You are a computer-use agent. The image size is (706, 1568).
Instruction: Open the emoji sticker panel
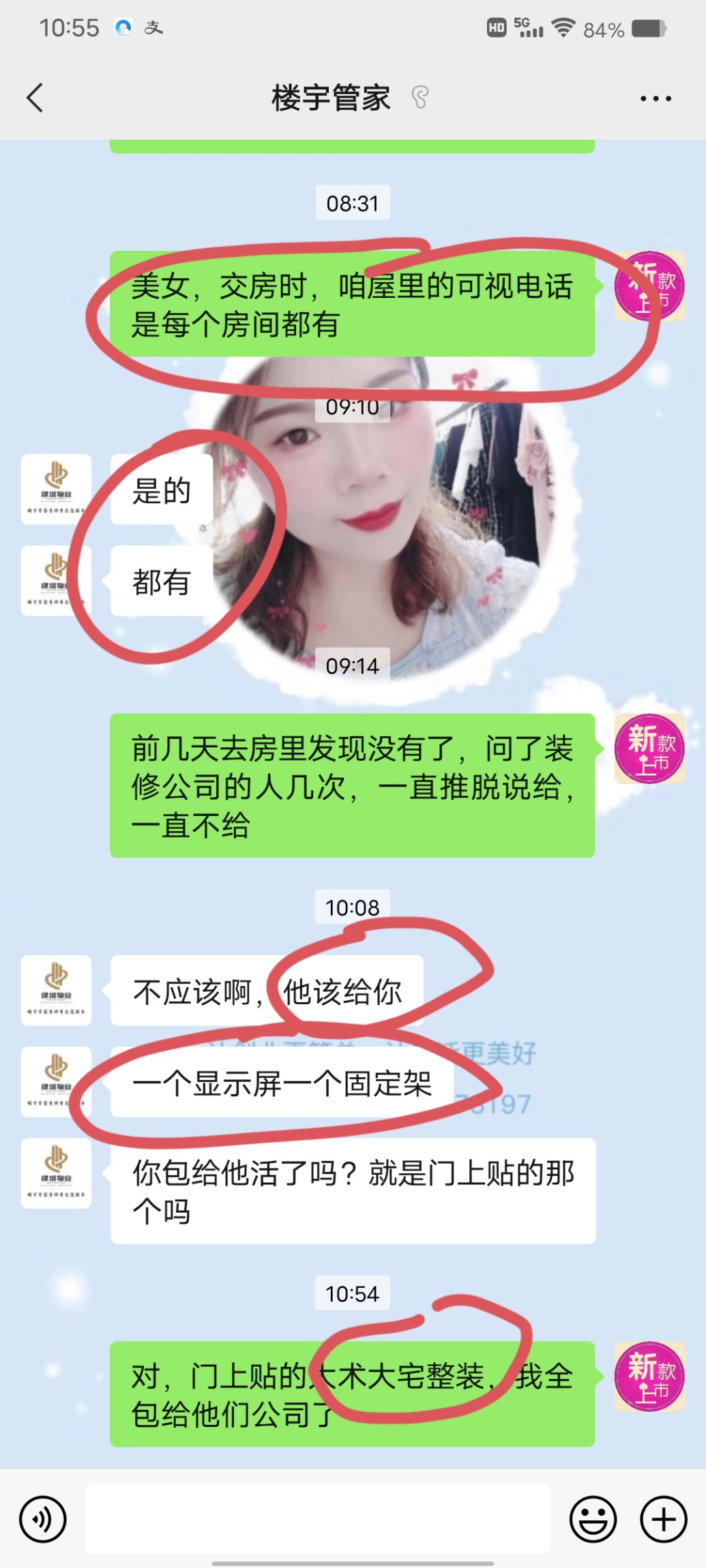click(x=593, y=1519)
